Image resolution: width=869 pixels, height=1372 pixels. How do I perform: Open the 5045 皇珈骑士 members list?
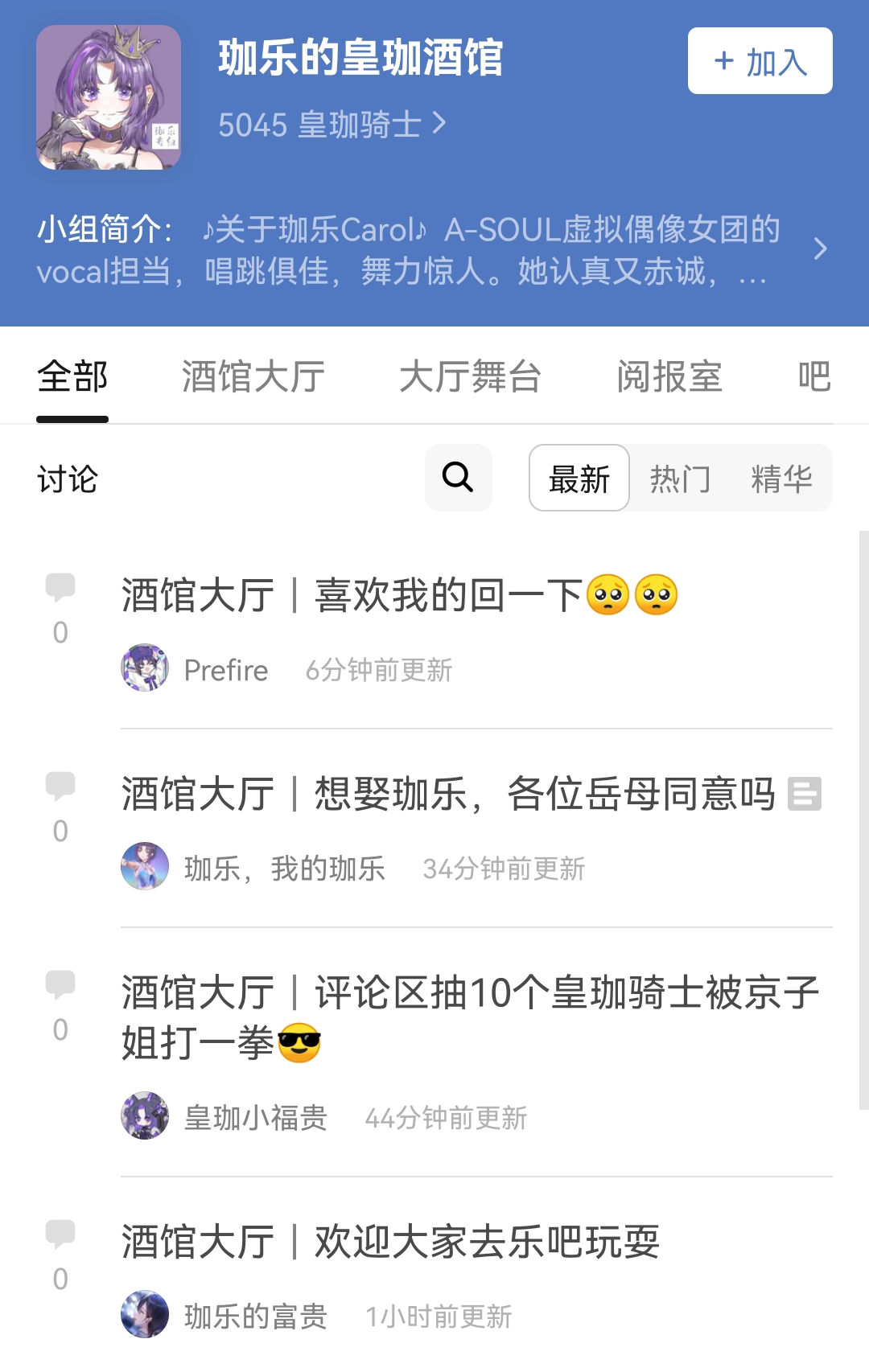coord(332,125)
